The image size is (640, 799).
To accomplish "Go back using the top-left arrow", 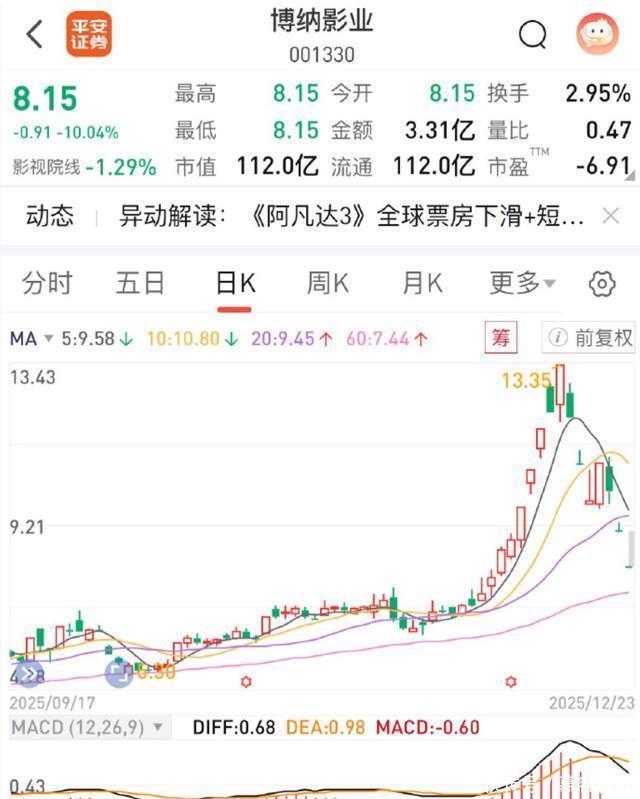I will pyautogui.click(x=35, y=35).
